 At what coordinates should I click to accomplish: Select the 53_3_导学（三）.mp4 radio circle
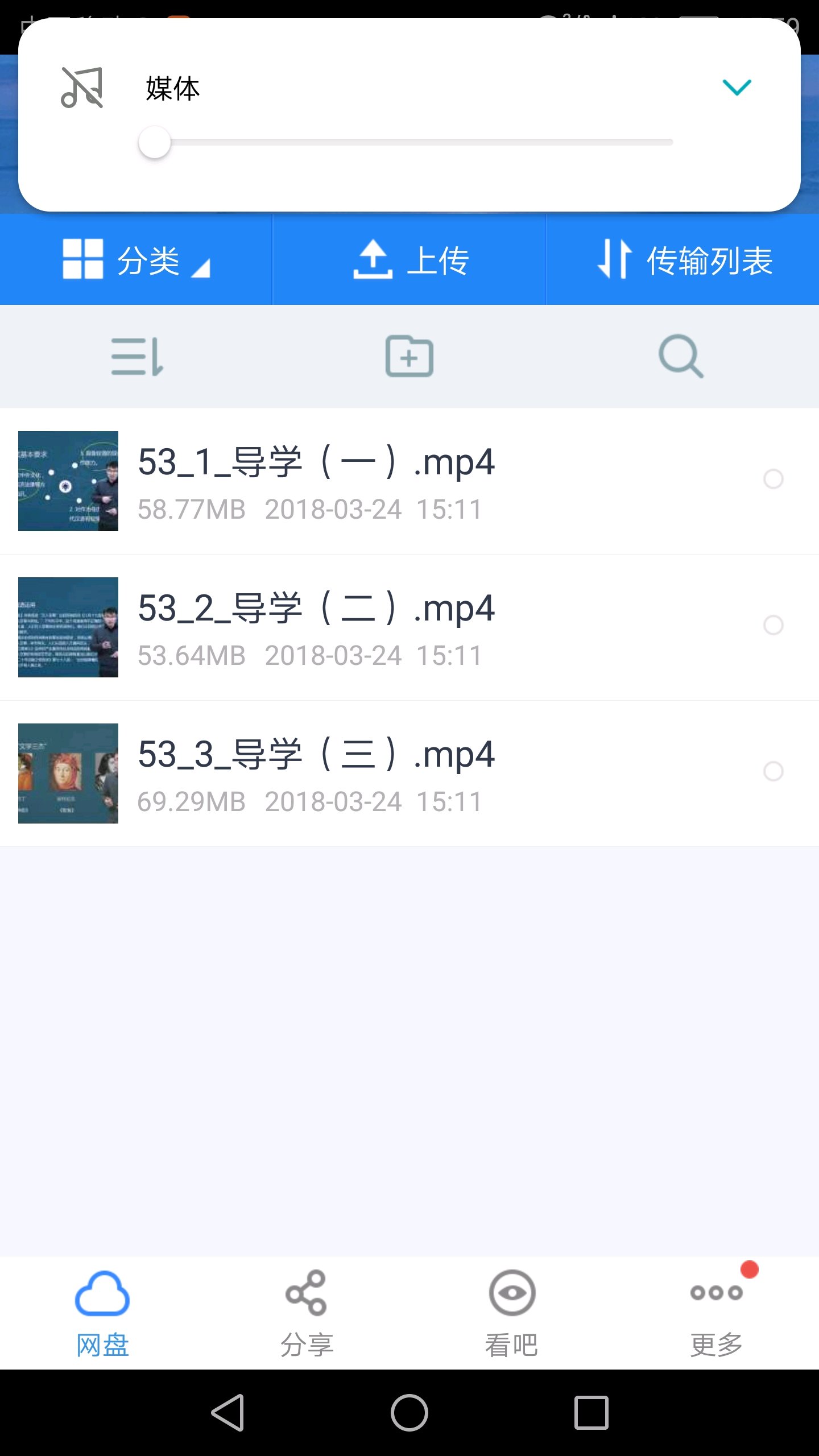(x=773, y=771)
